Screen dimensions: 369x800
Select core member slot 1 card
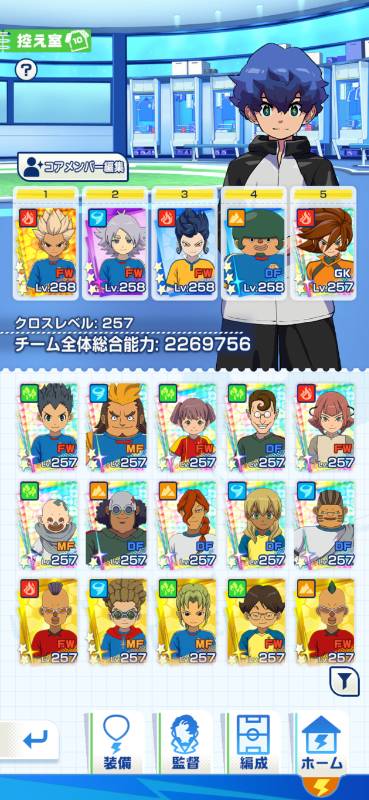click(46, 243)
